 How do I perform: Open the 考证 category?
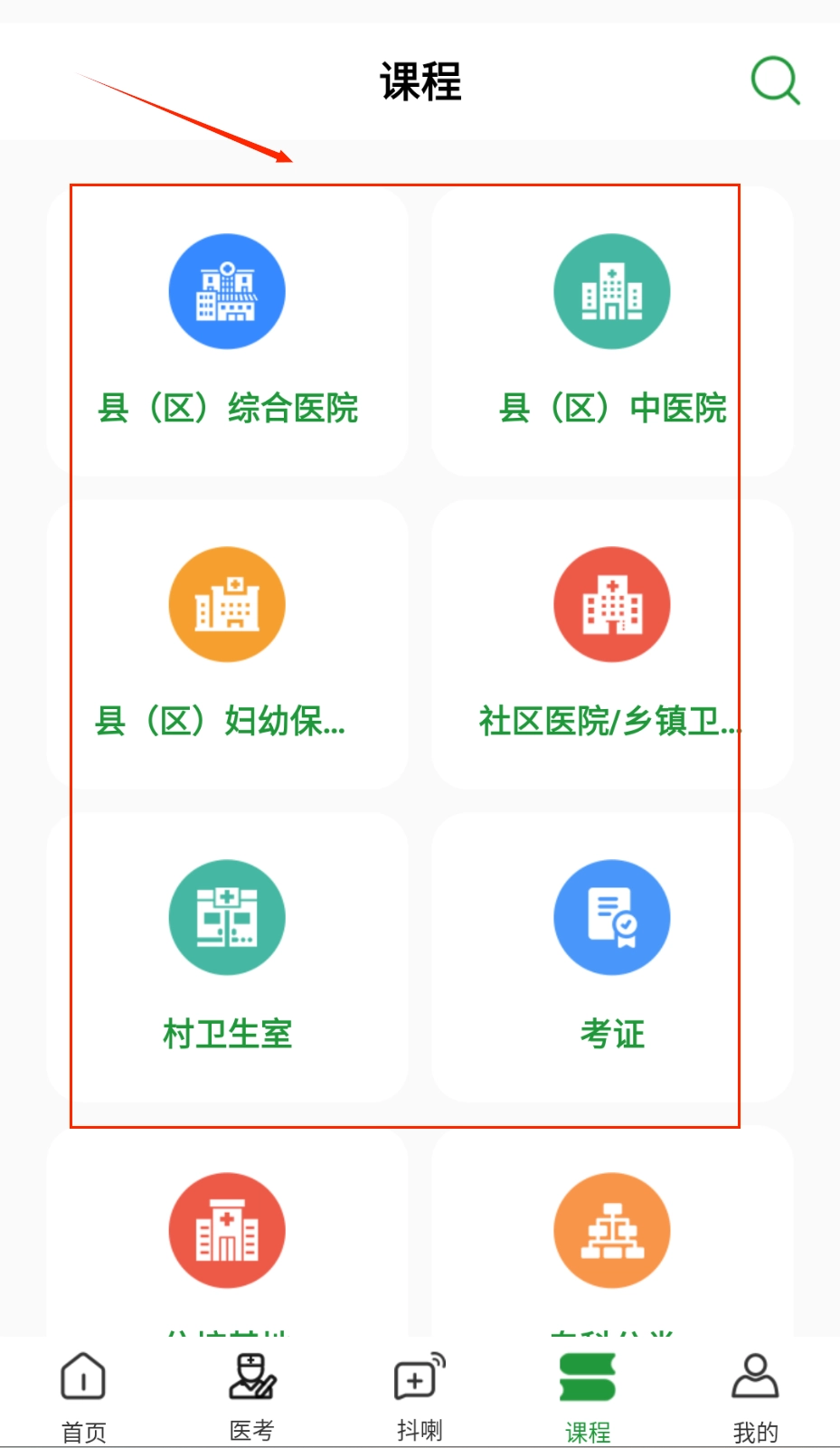tap(612, 957)
